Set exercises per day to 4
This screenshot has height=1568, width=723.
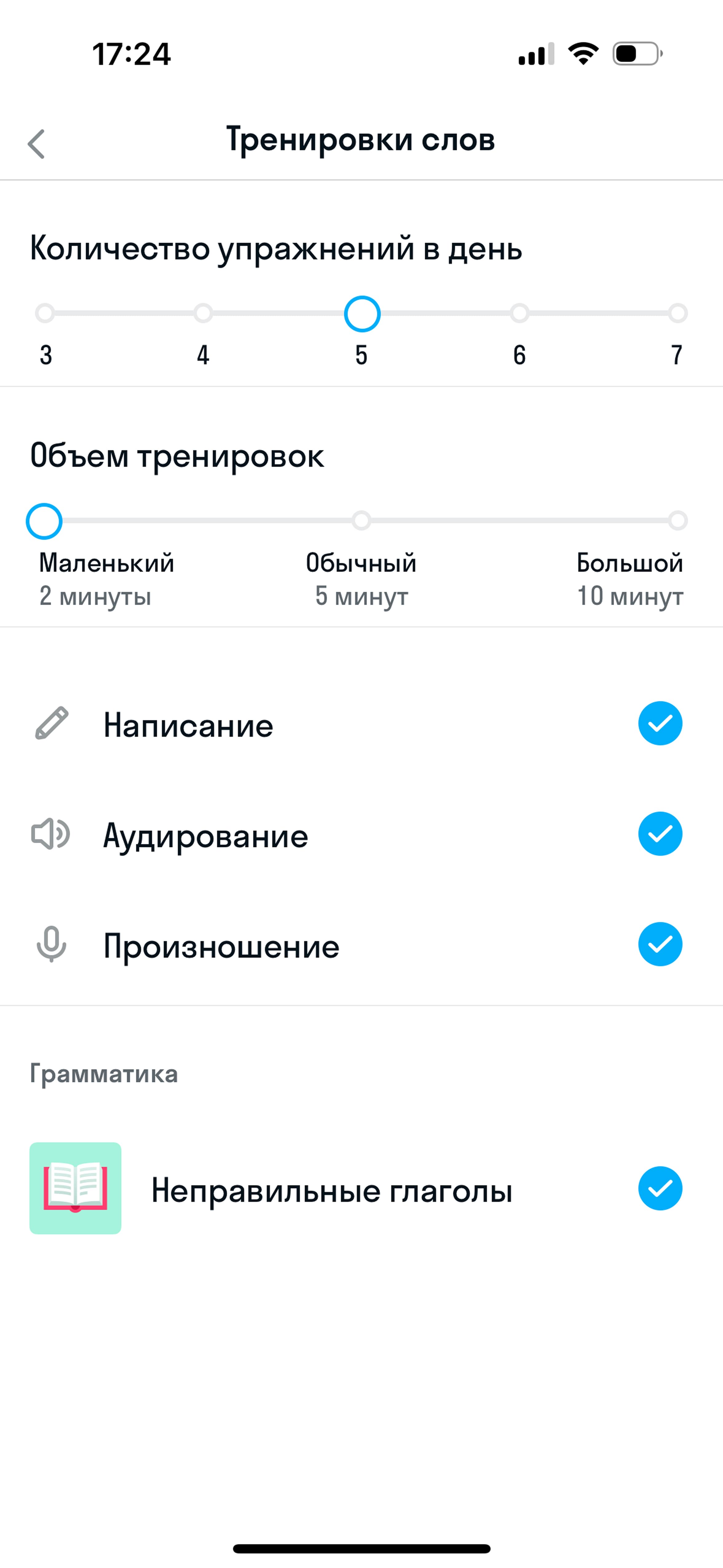tap(203, 313)
